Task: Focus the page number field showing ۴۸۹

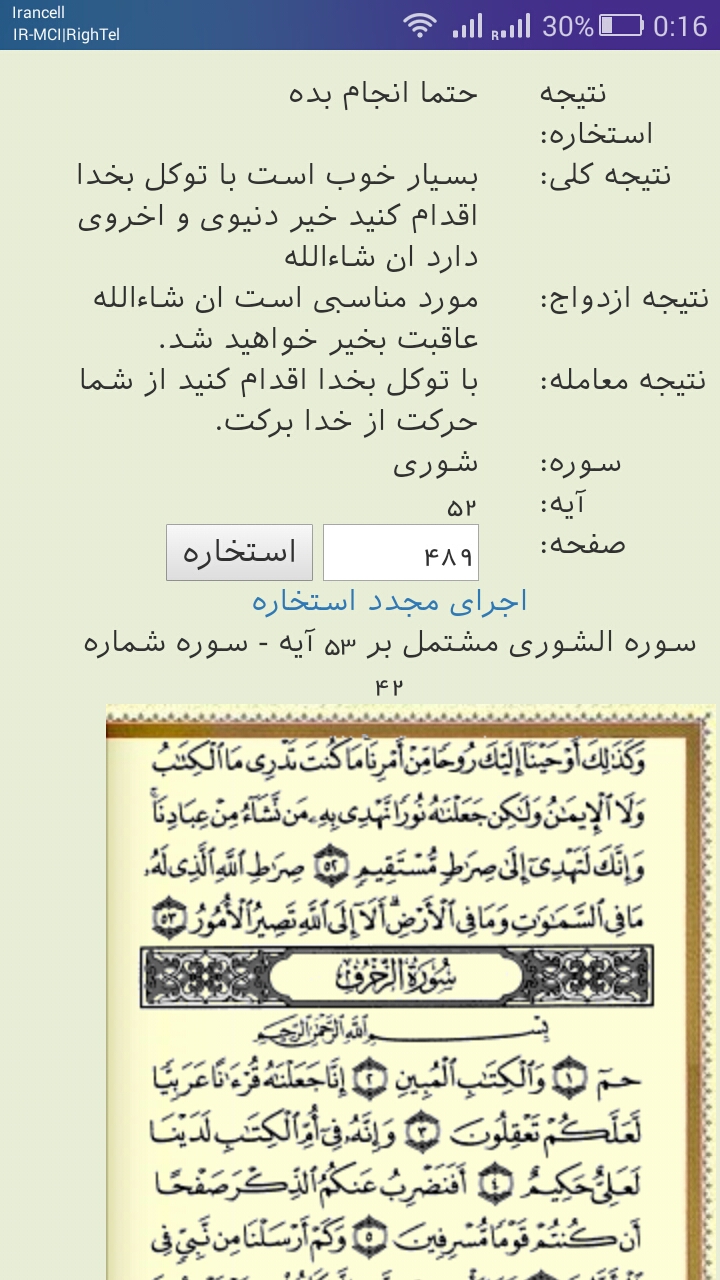Action: point(400,553)
